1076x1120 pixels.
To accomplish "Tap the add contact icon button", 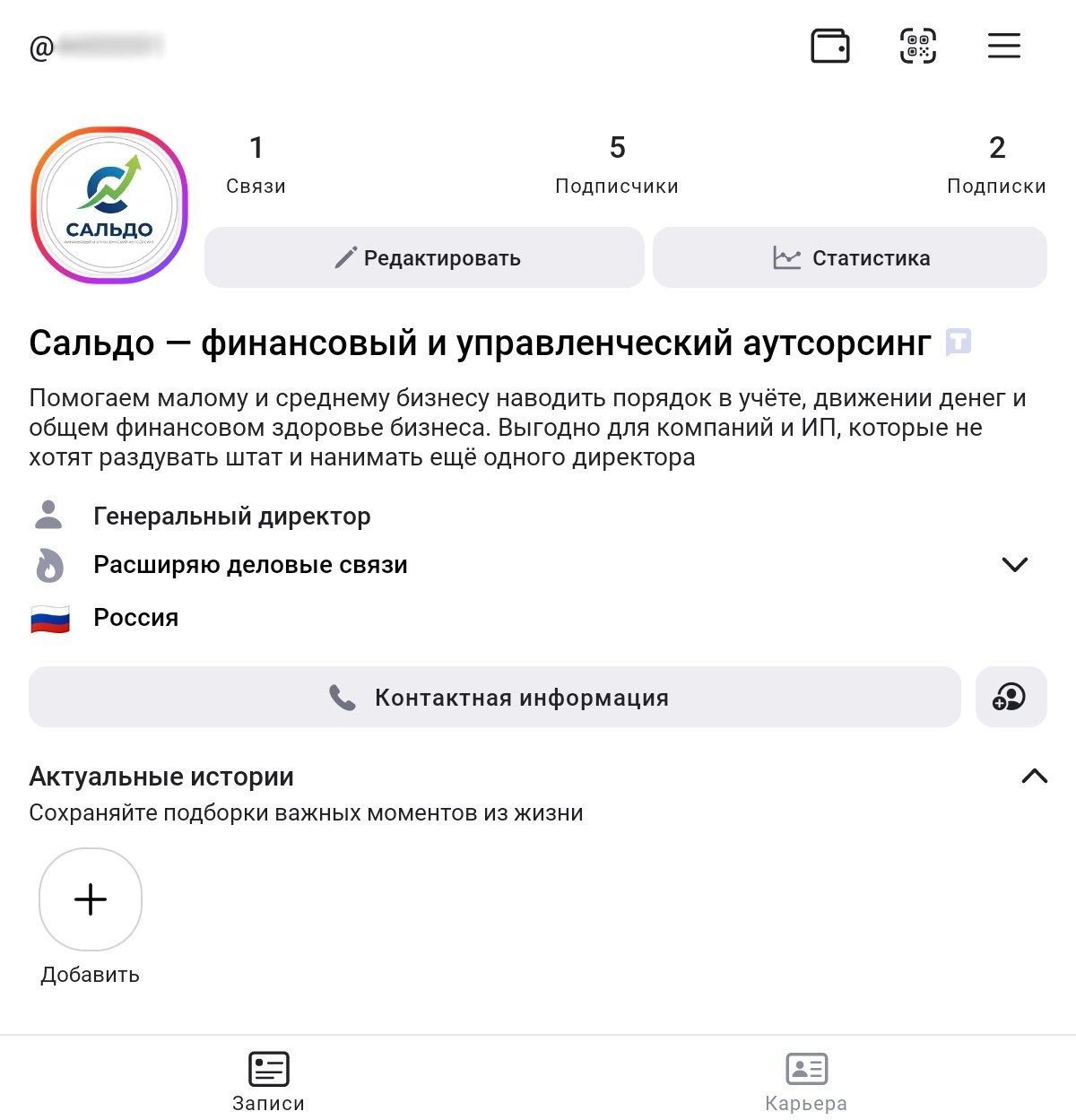I will tap(1011, 698).
